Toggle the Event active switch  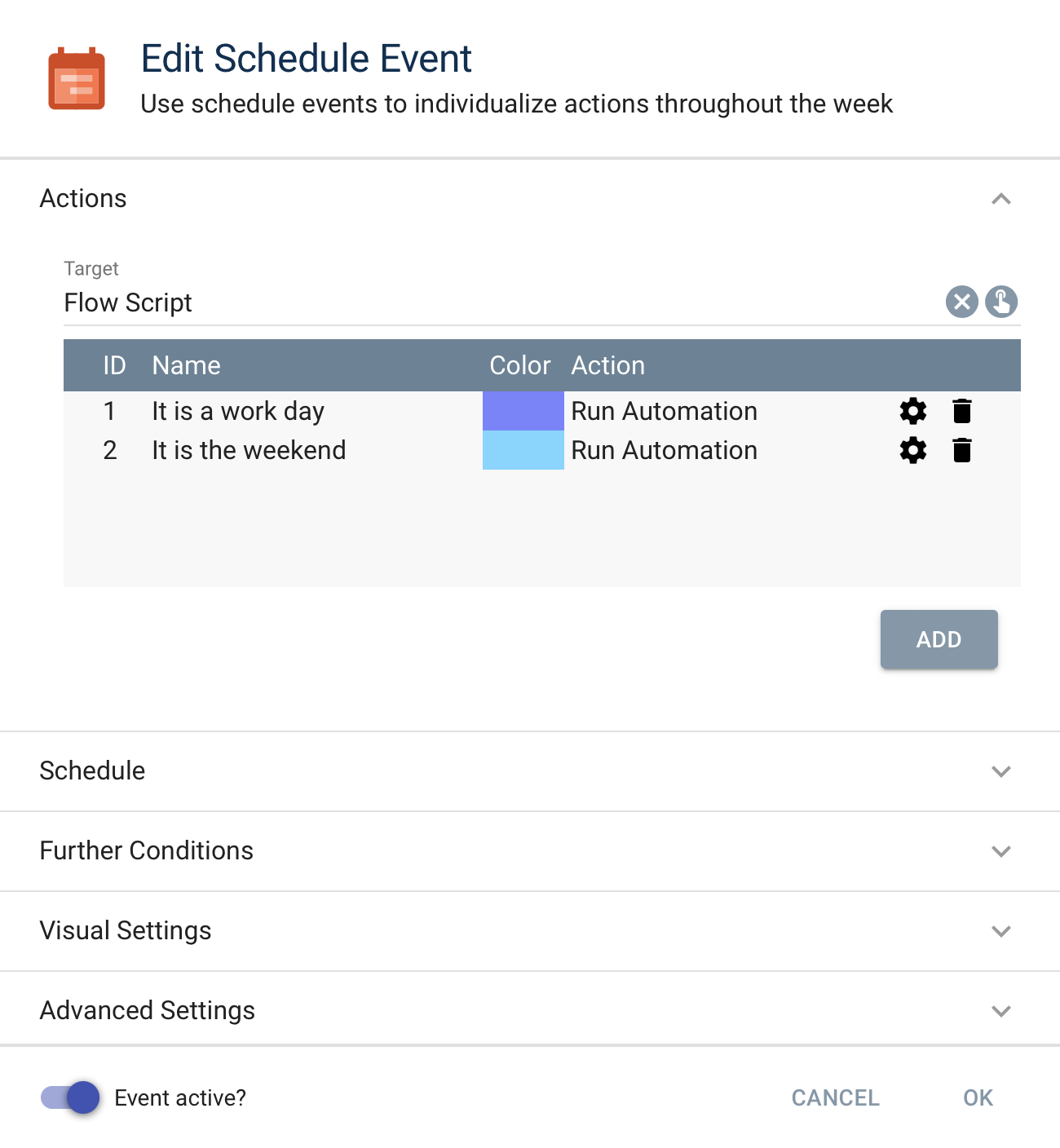click(71, 1097)
